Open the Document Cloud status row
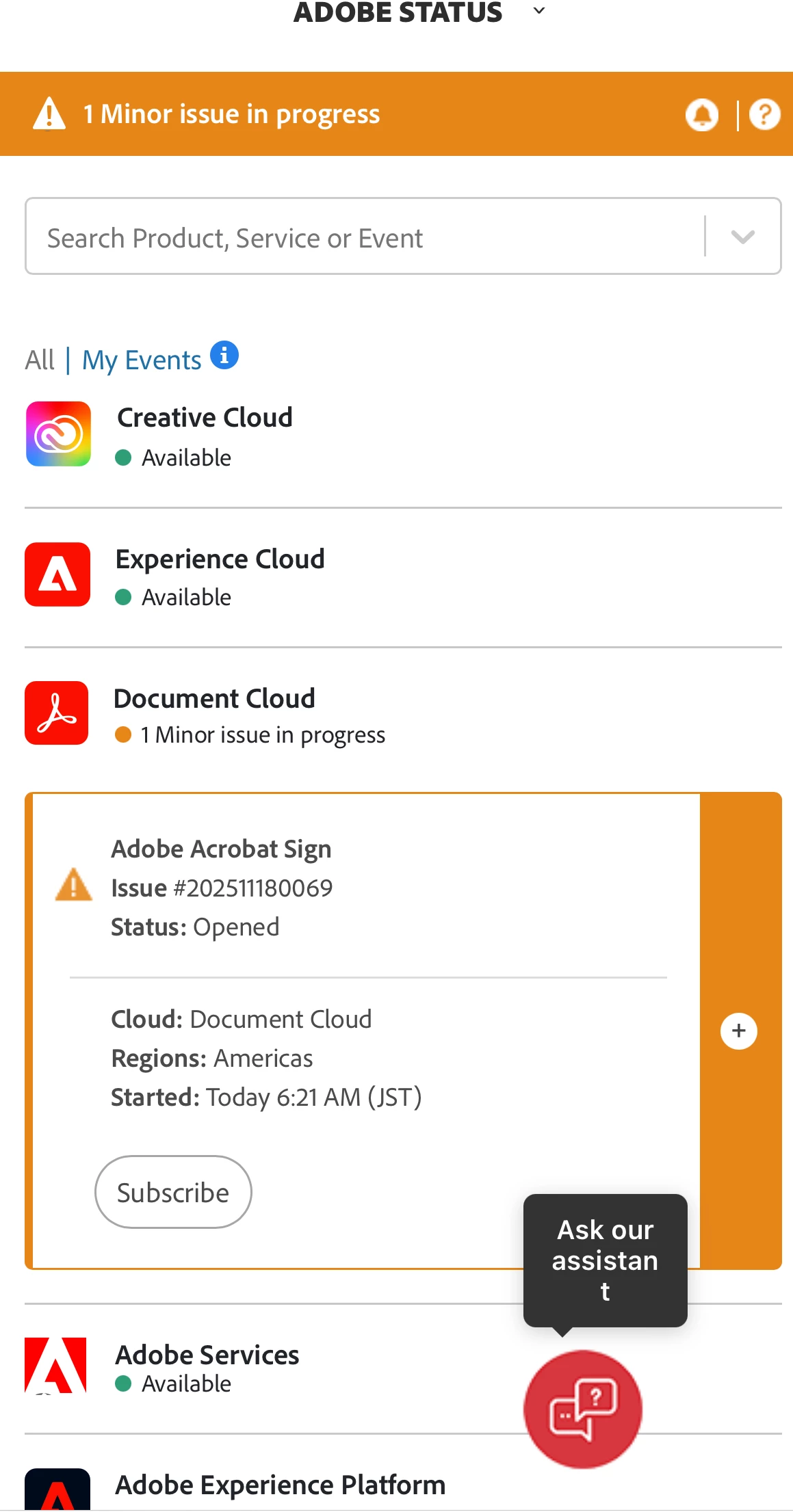The image size is (793, 1512). (x=214, y=714)
